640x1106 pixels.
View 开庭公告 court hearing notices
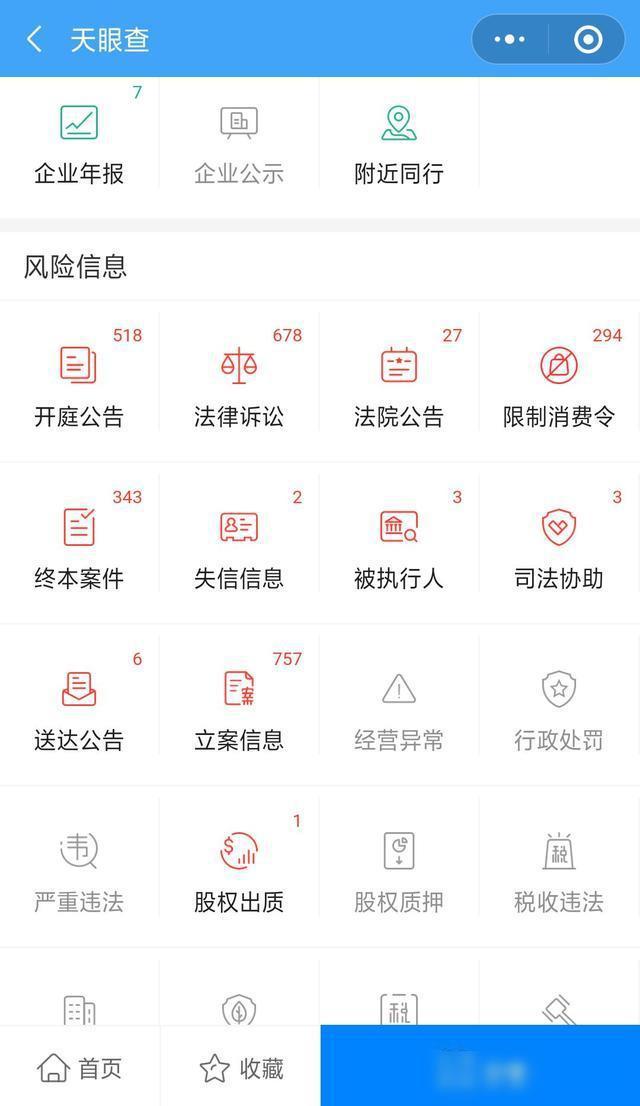pos(80,379)
